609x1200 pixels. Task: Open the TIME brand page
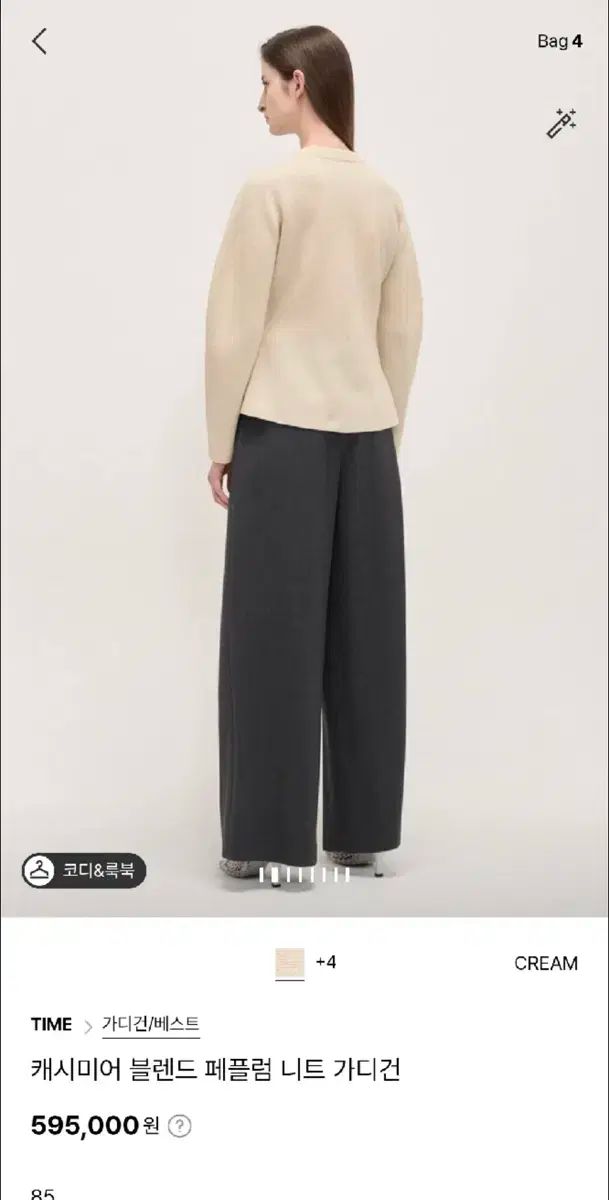click(51, 1024)
